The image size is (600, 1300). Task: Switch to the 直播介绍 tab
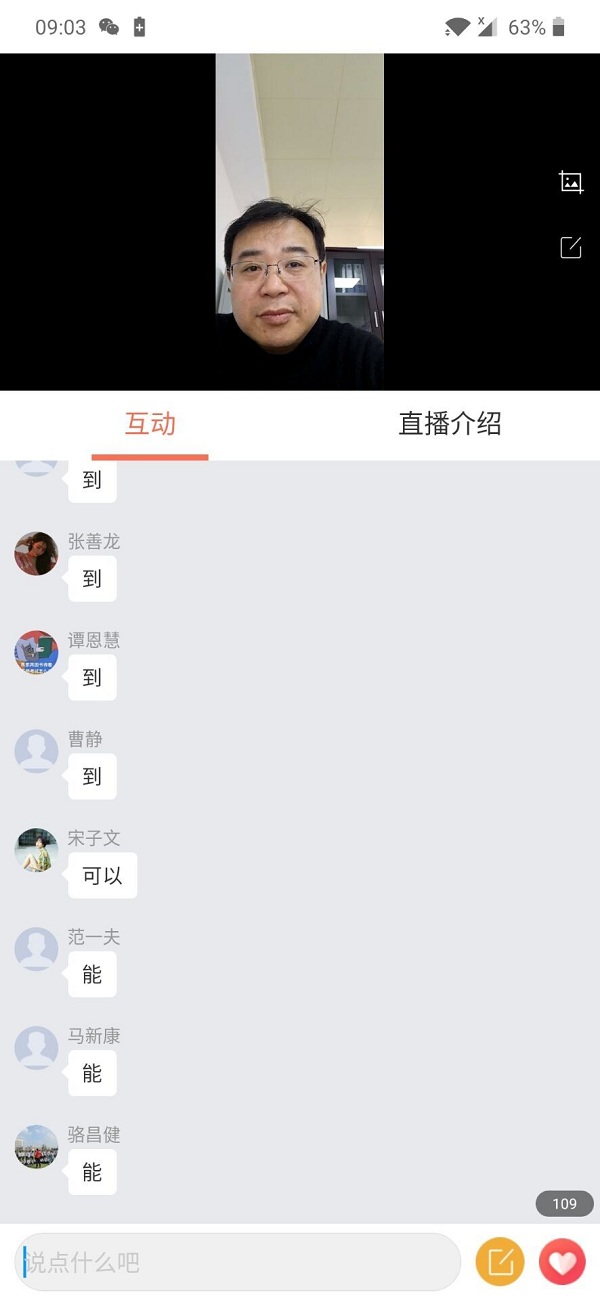(x=449, y=424)
